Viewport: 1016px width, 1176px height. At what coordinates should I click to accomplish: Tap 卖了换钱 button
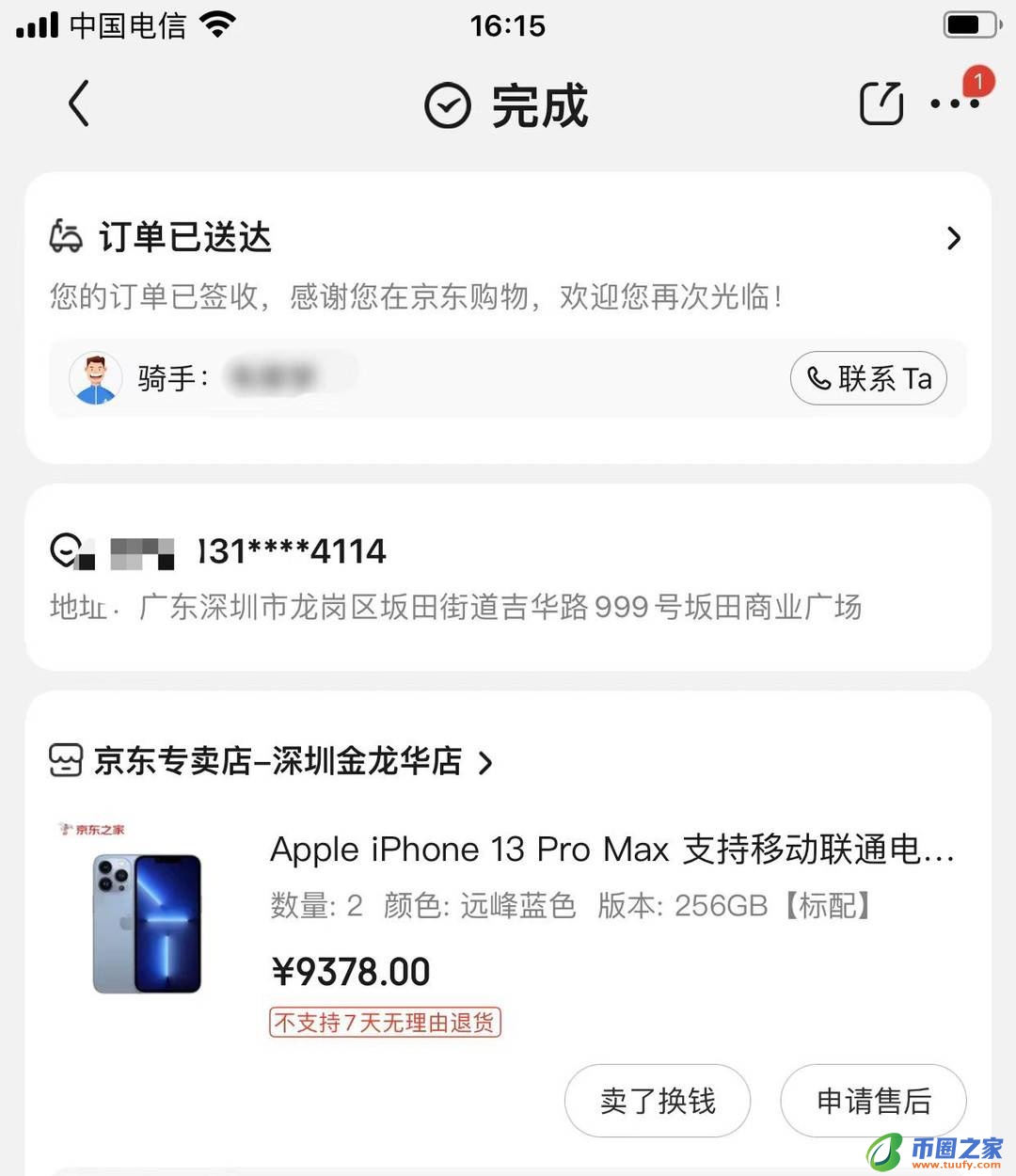(657, 1100)
